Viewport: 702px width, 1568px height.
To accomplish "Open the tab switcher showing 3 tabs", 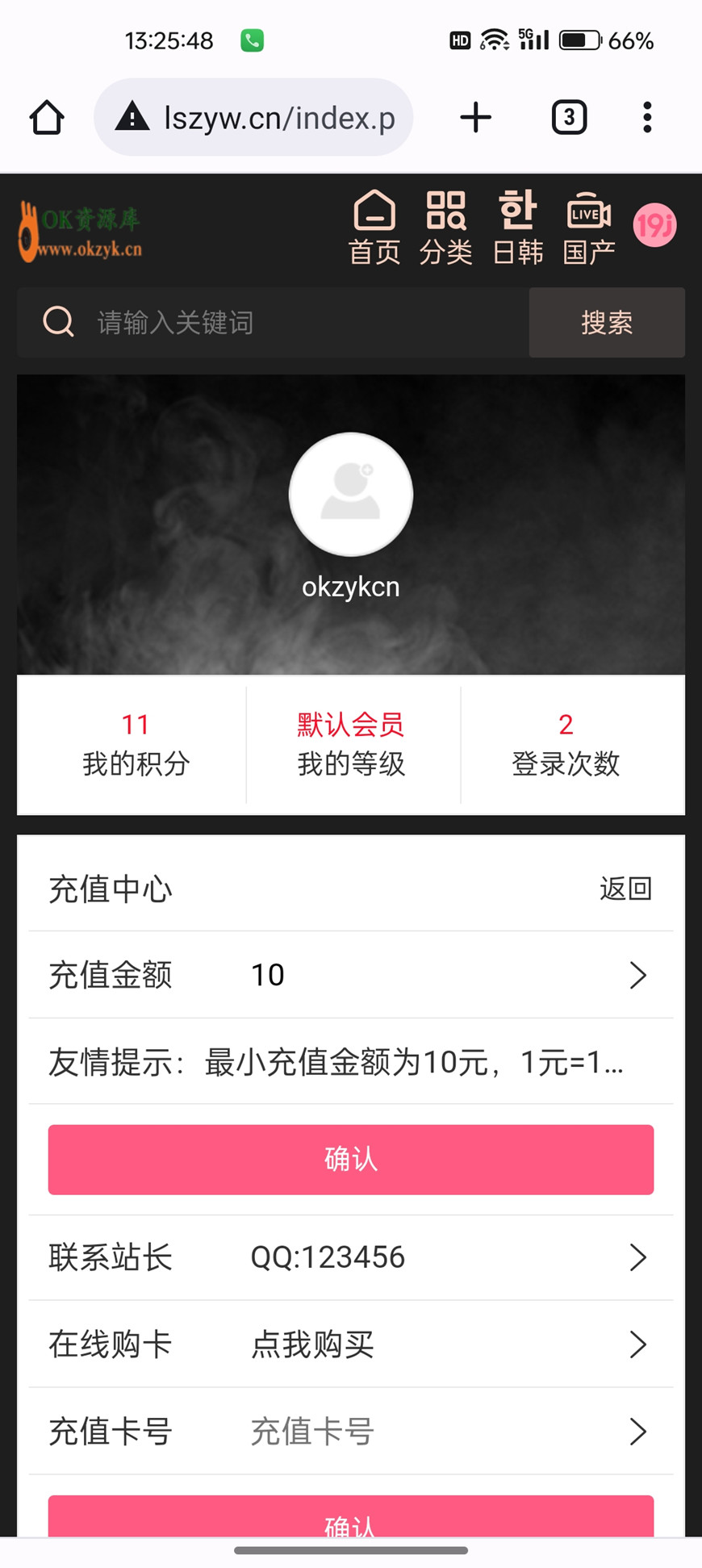I will click(x=569, y=118).
